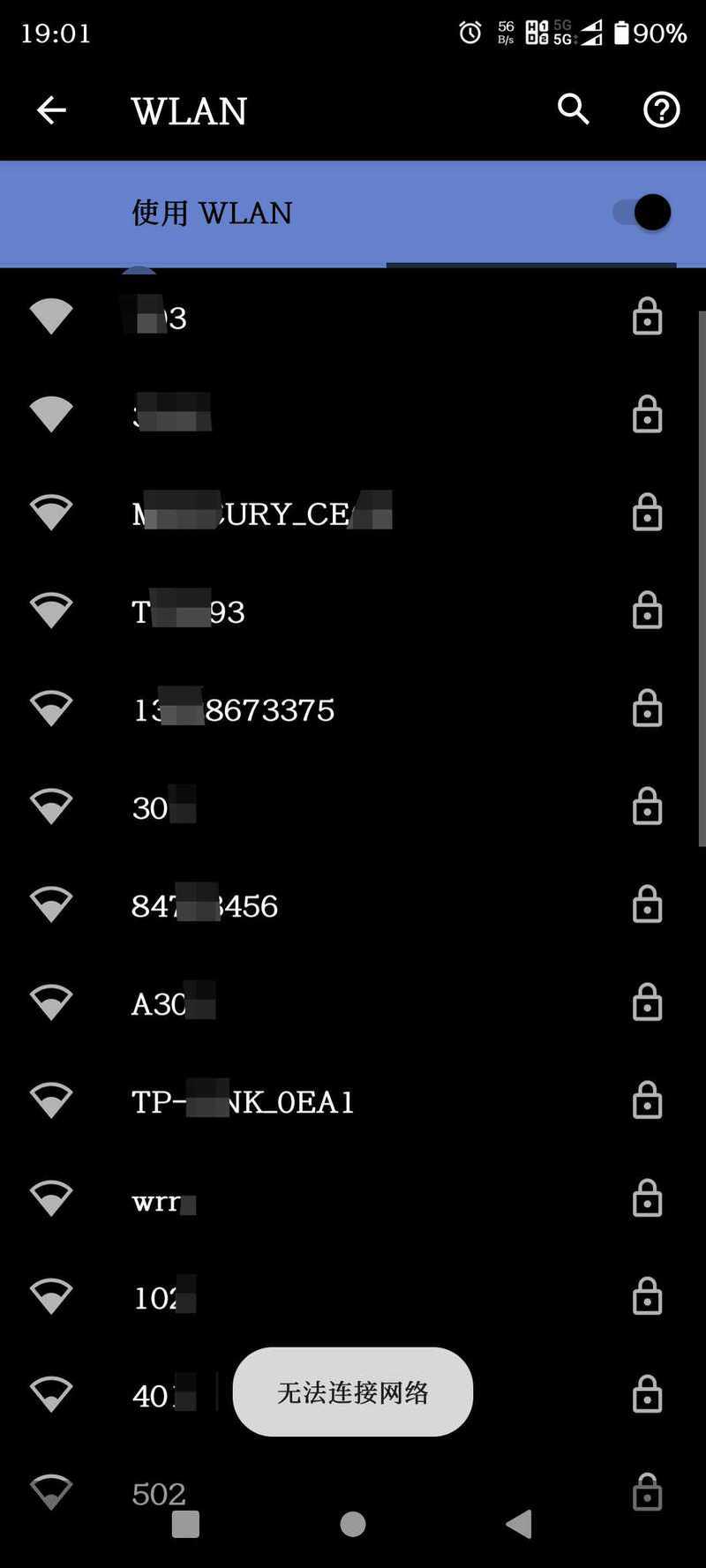Open the A30 network entry
The image size is (706, 1568).
[353, 1002]
